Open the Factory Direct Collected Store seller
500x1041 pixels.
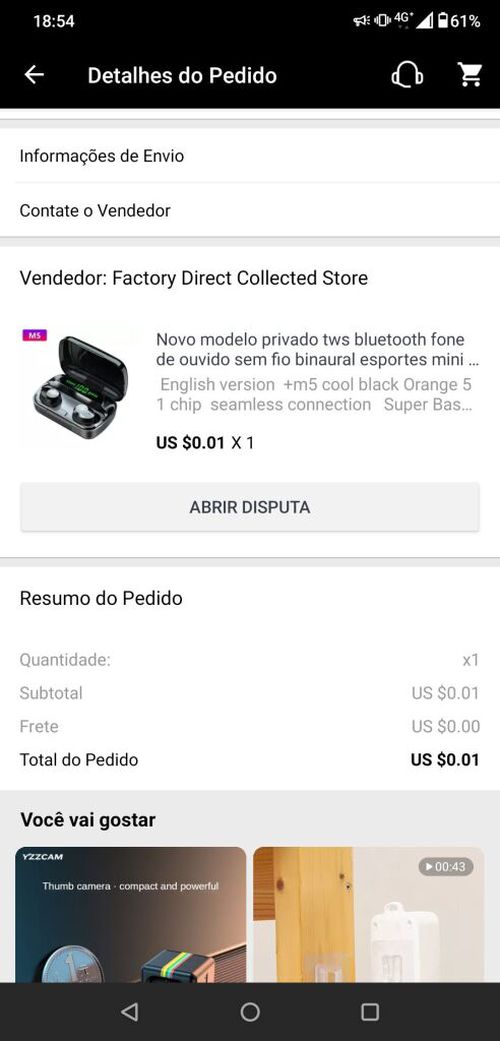[193, 278]
